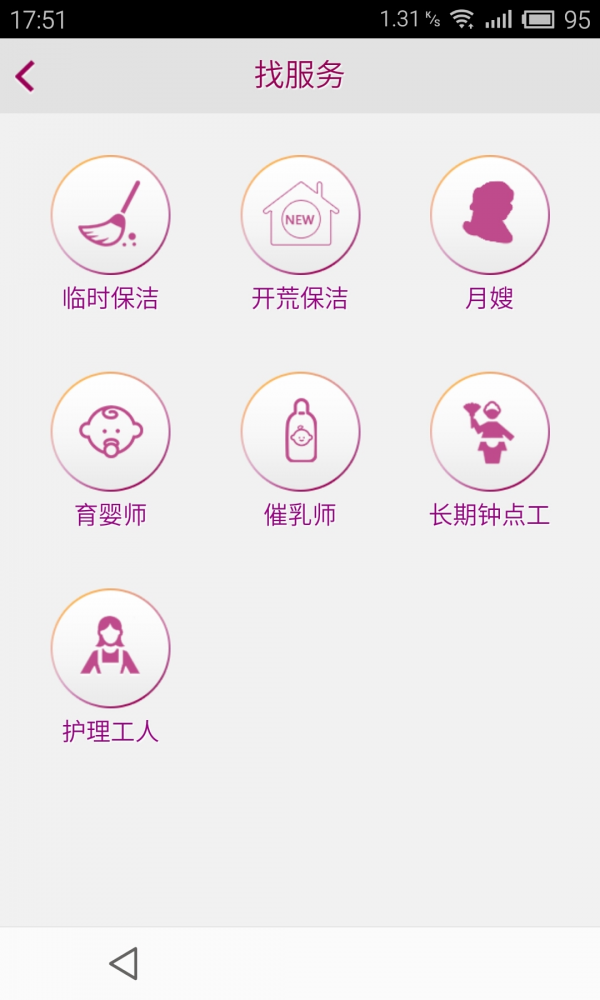
Task: Tap the system back triangle button
Action: (x=123, y=963)
